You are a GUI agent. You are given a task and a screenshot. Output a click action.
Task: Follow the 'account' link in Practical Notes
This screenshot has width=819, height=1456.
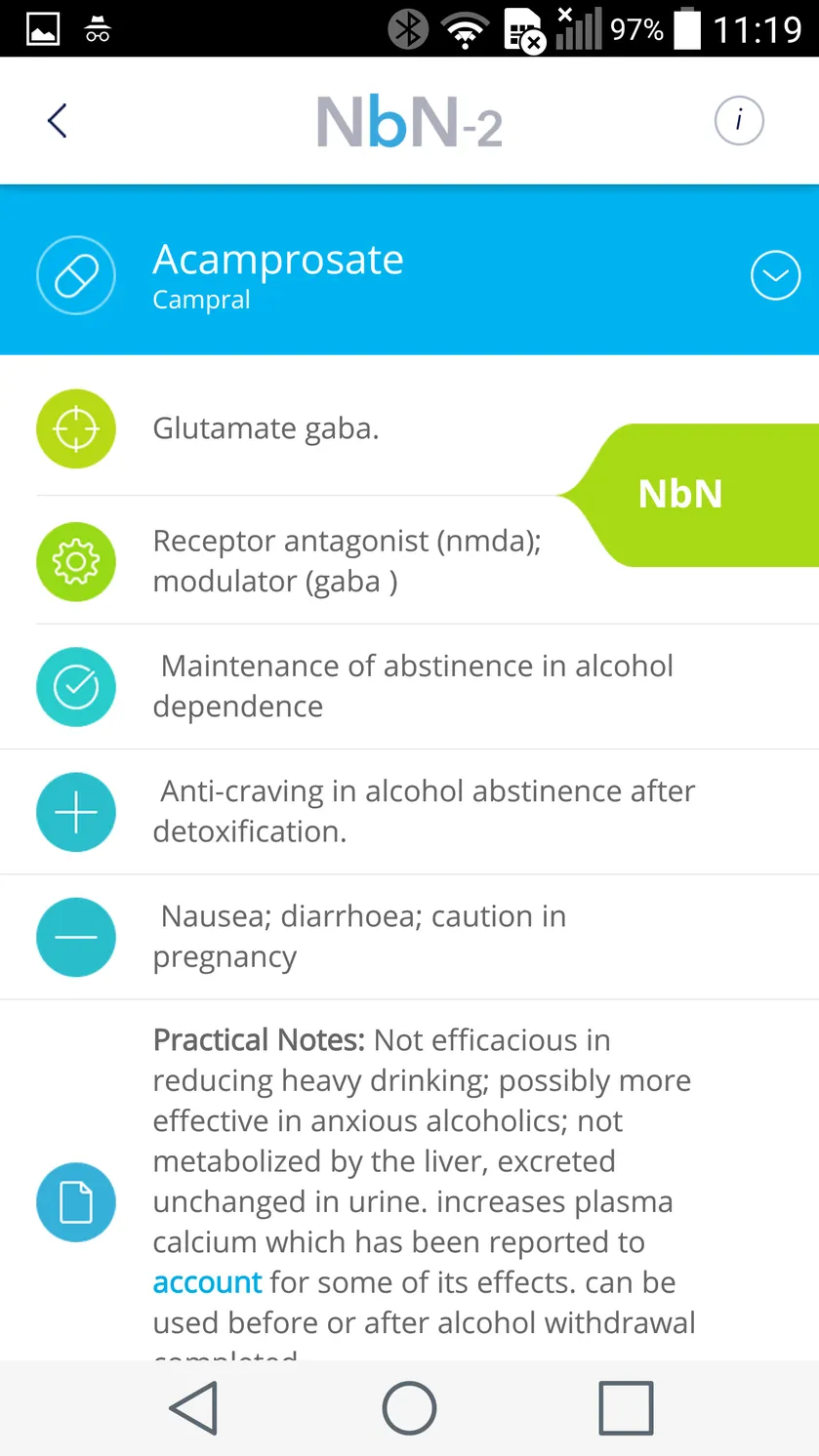tap(207, 1282)
